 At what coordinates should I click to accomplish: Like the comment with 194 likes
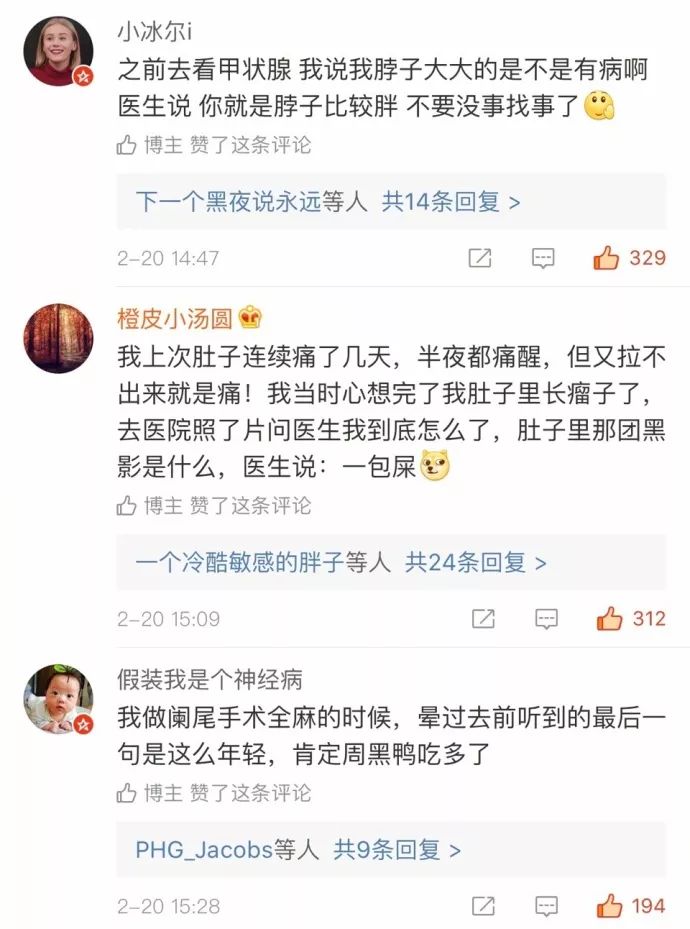609,906
